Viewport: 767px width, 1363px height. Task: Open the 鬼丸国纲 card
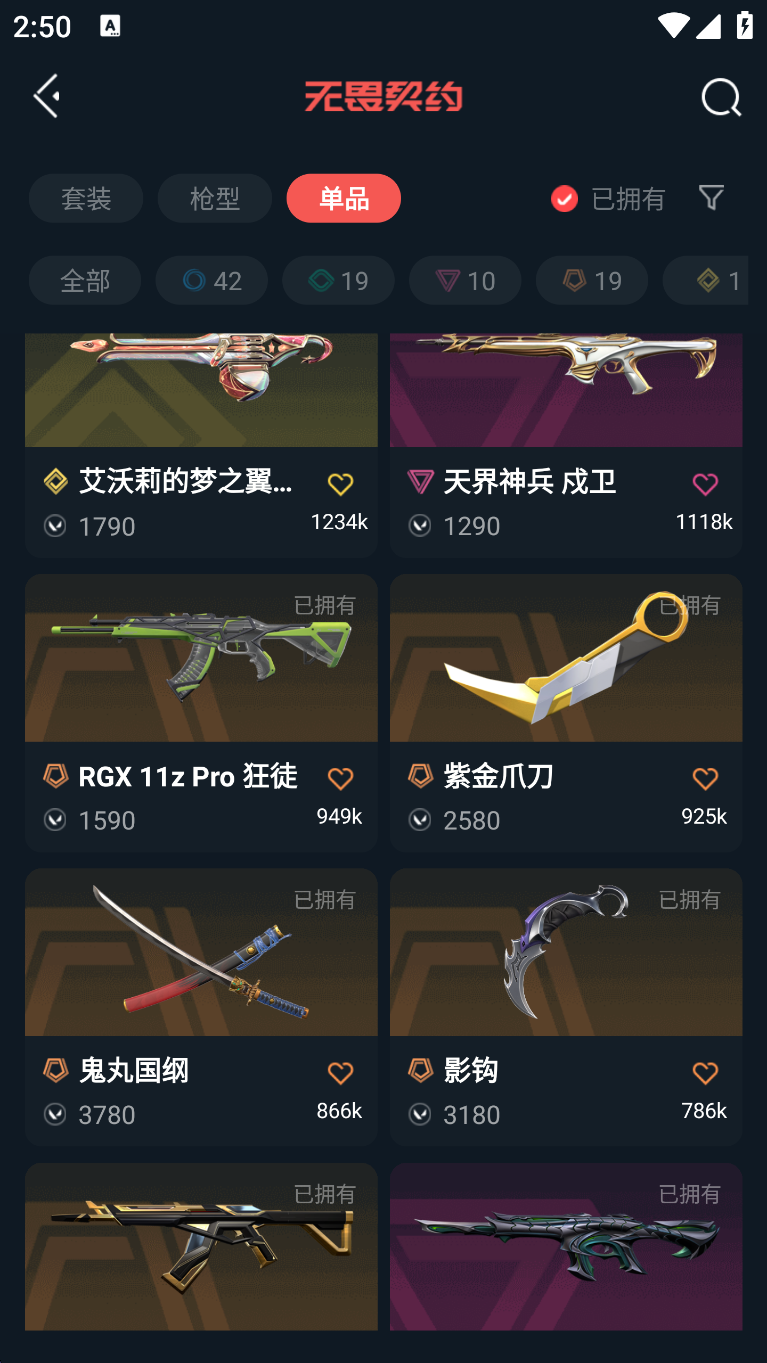click(201, 1007)
